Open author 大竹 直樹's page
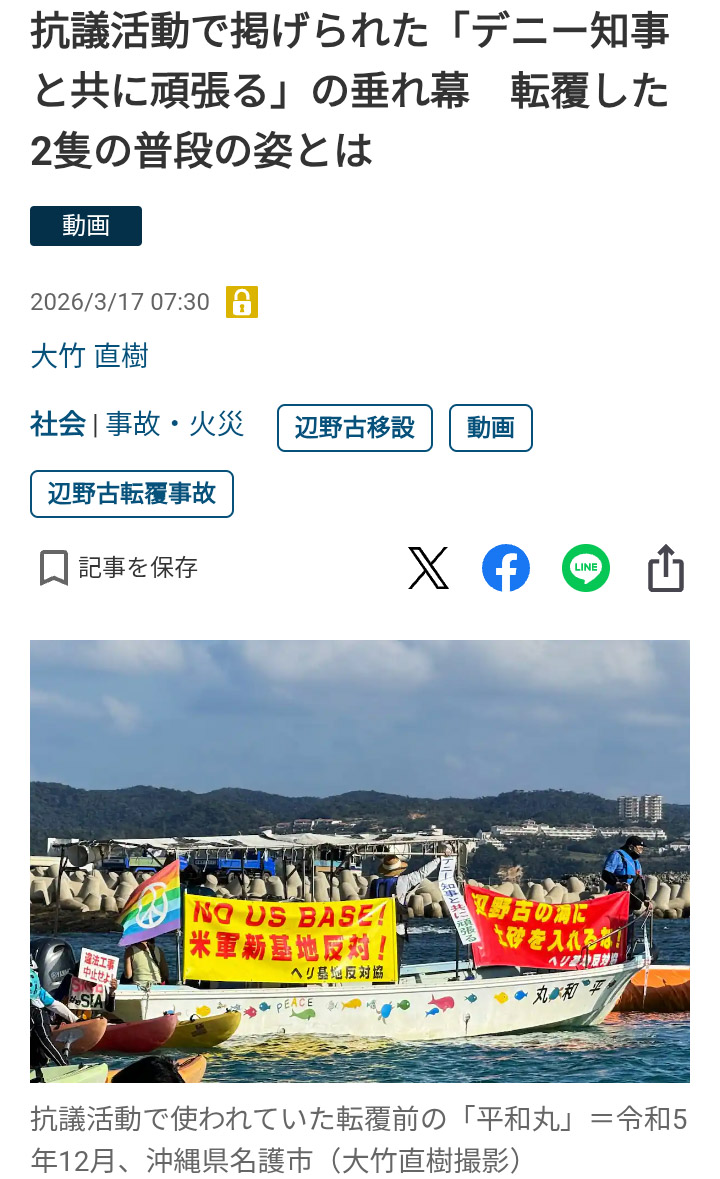Image resolution: width=720 pixels, height=1179 pixels. point(89,356)
